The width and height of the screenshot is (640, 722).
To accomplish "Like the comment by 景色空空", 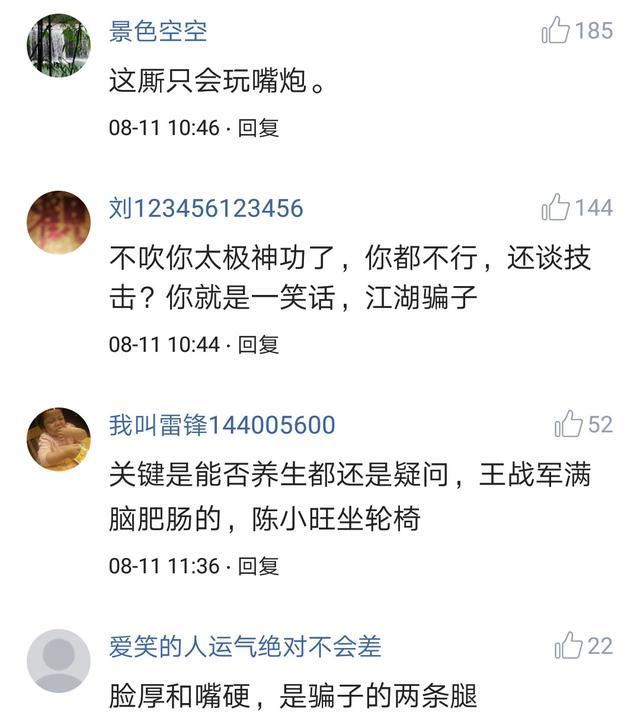I will [x=556, y=31].
